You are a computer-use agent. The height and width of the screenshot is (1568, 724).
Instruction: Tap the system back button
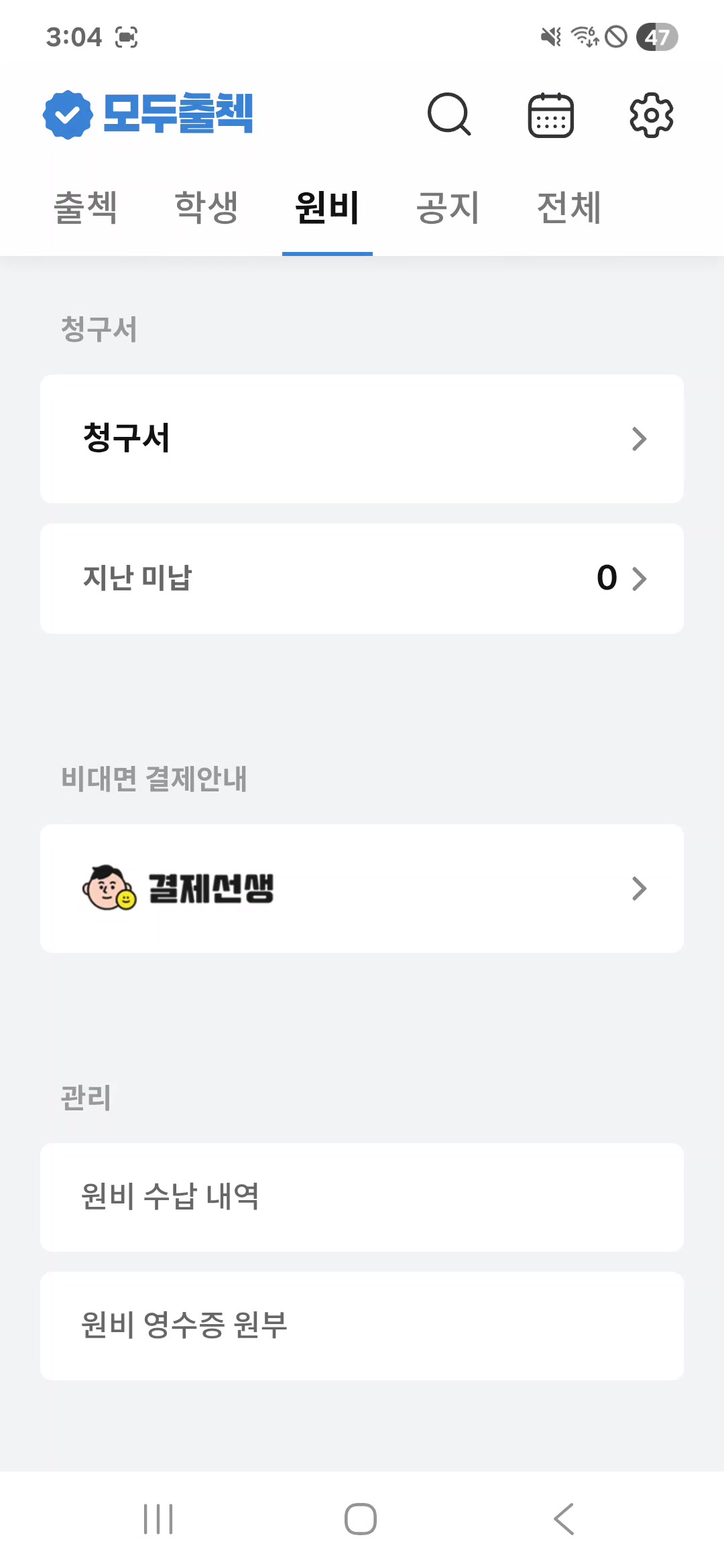(x=564, y=1518)
